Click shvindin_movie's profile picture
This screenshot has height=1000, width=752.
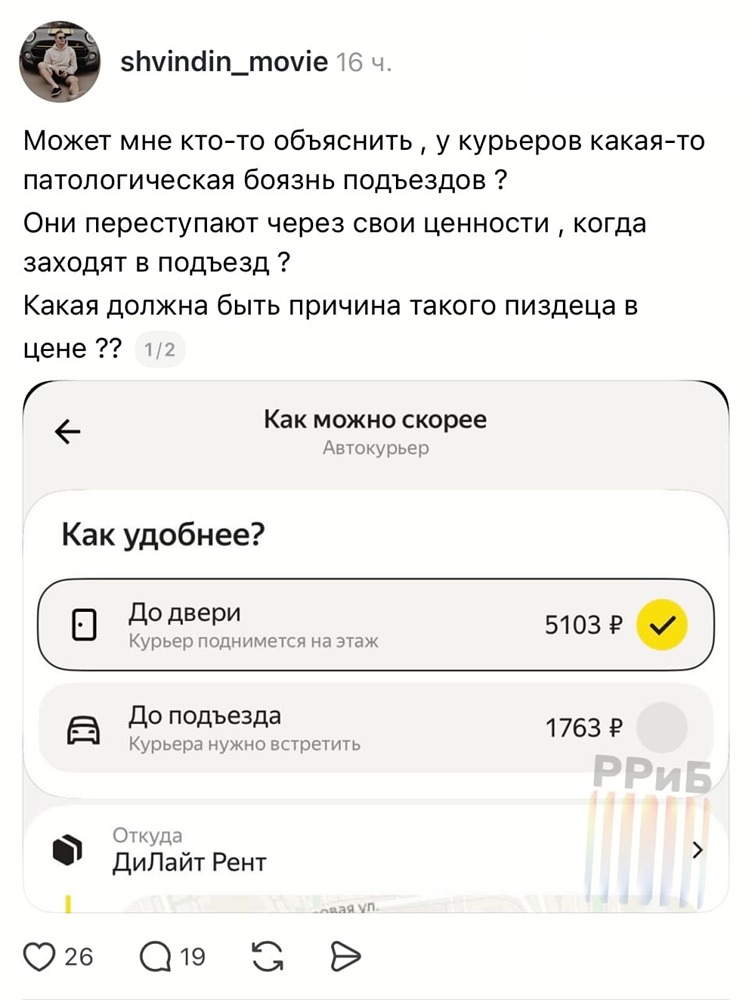point(58,60)
